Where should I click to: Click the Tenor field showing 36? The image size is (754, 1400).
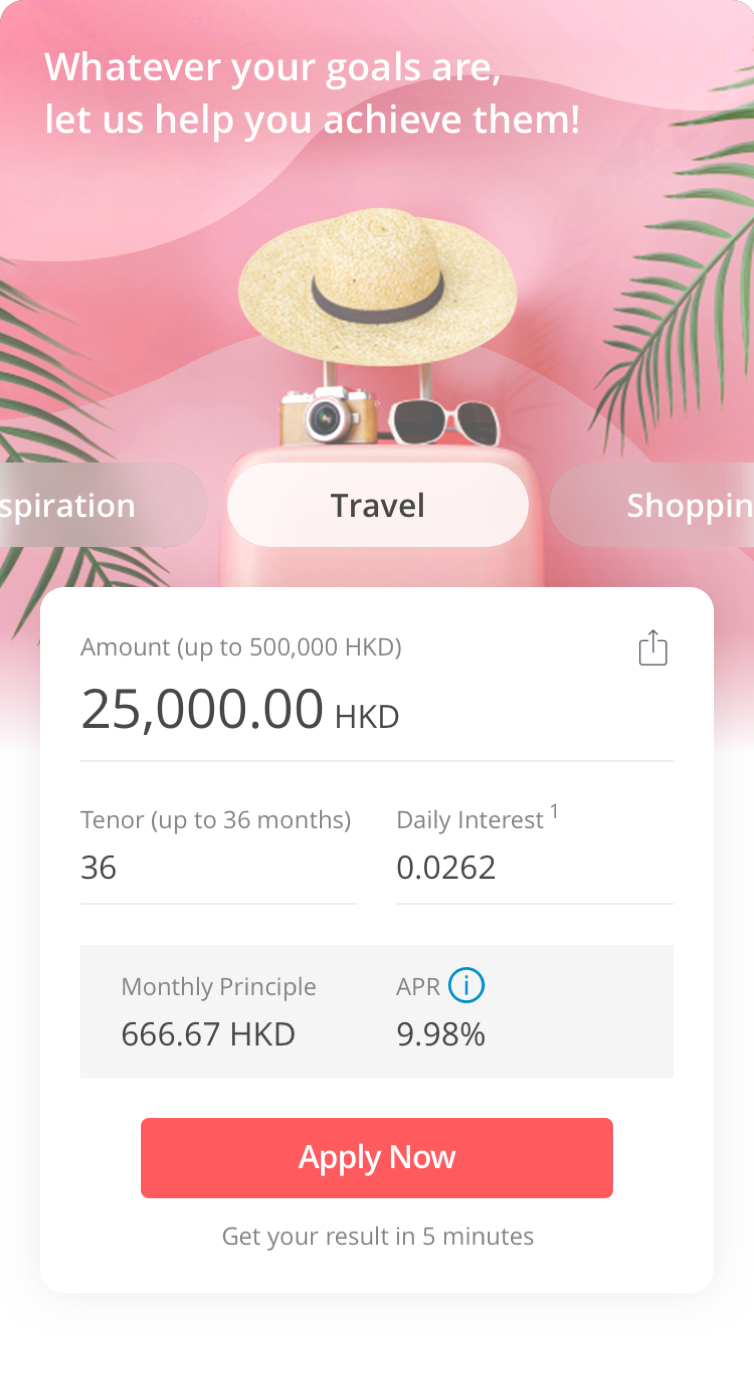click(99, 867)
